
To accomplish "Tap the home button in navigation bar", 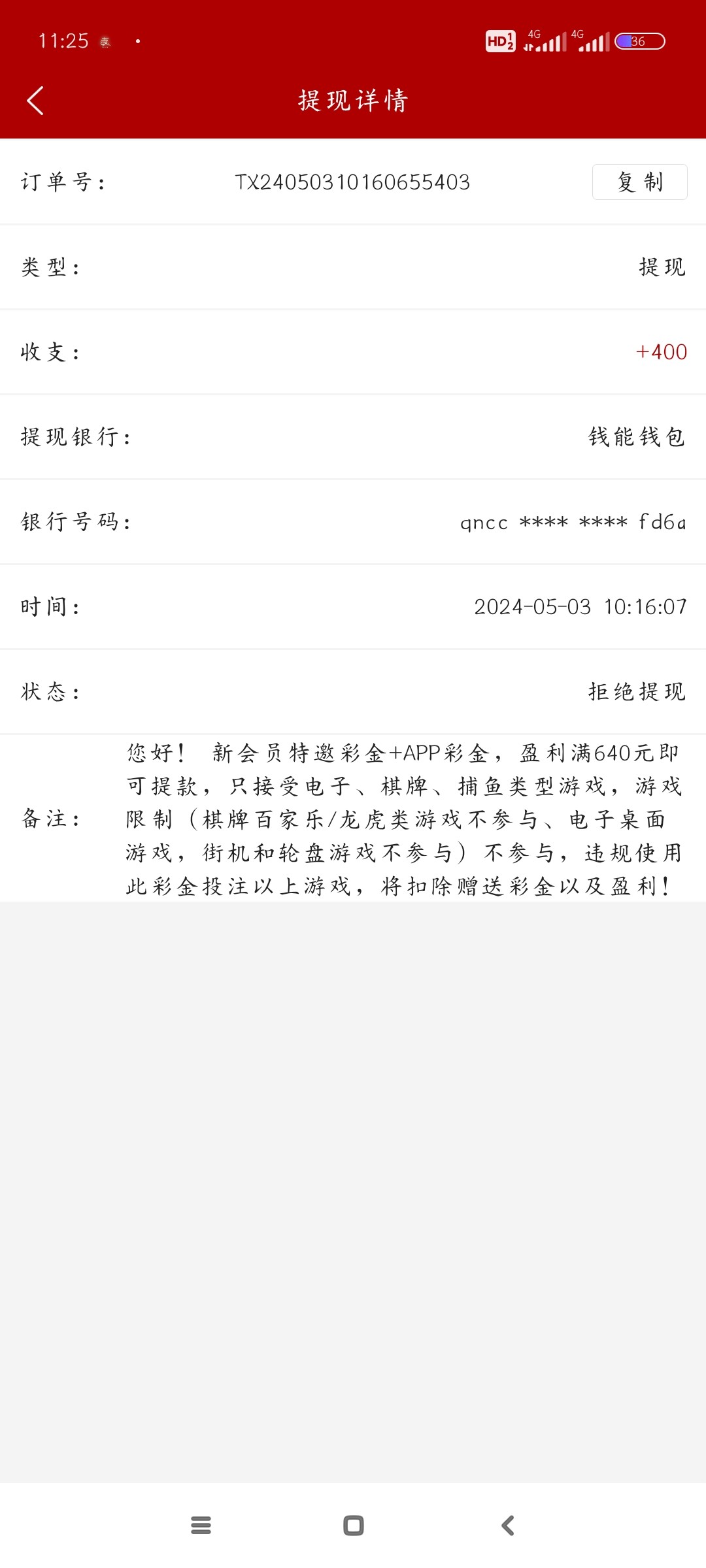I will coord(353,1525).
